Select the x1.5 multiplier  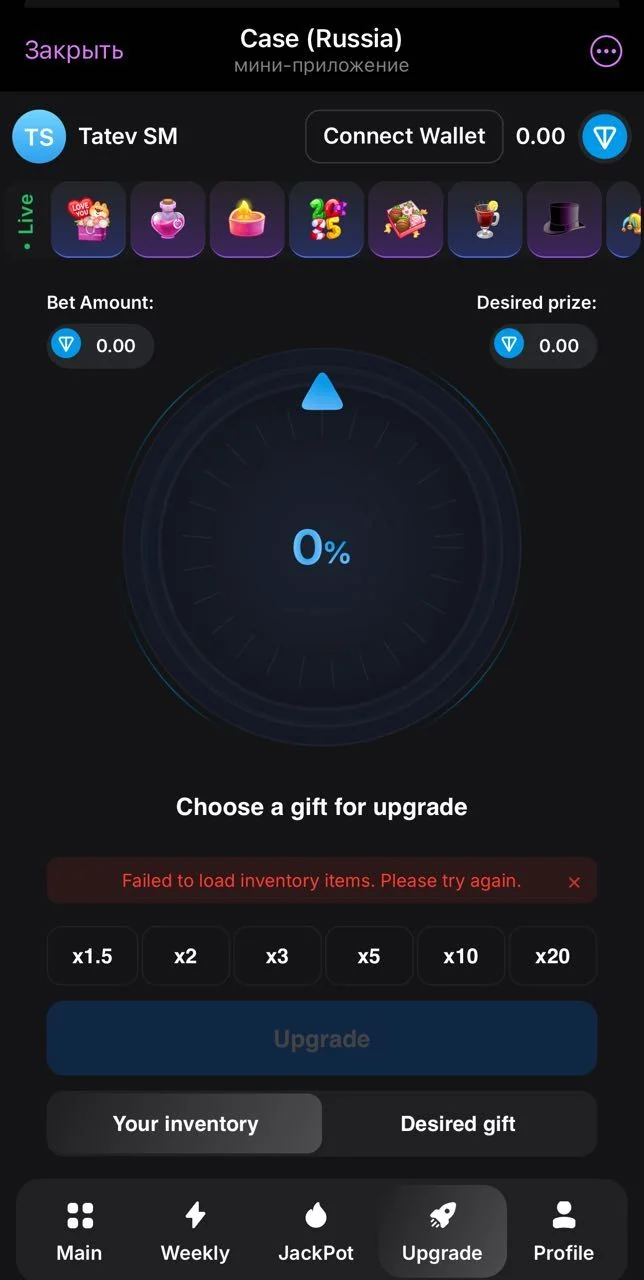92,956
